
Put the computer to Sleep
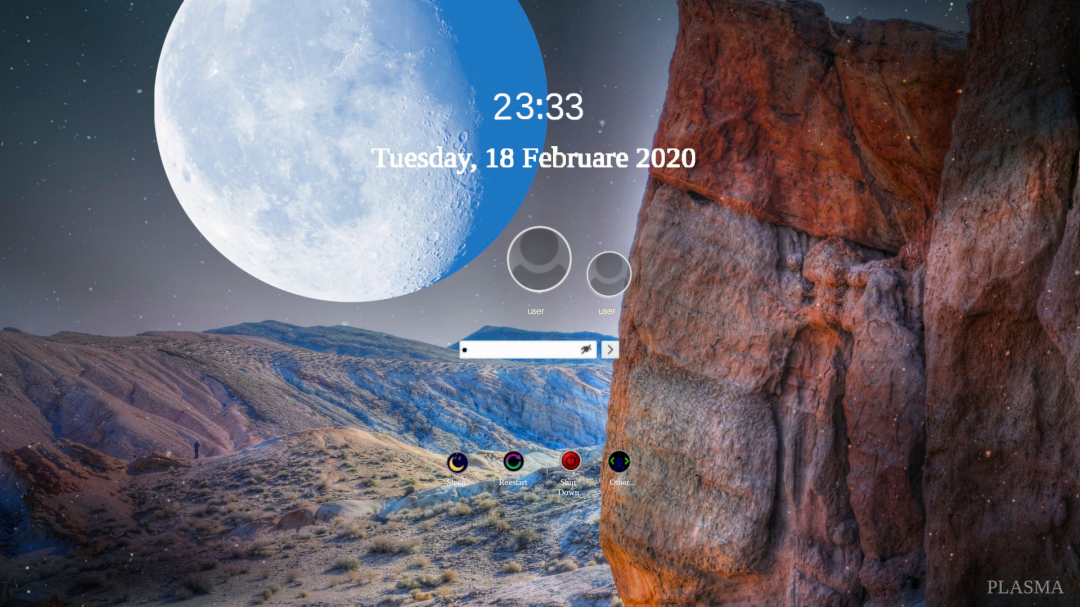(x=457, y=462)
